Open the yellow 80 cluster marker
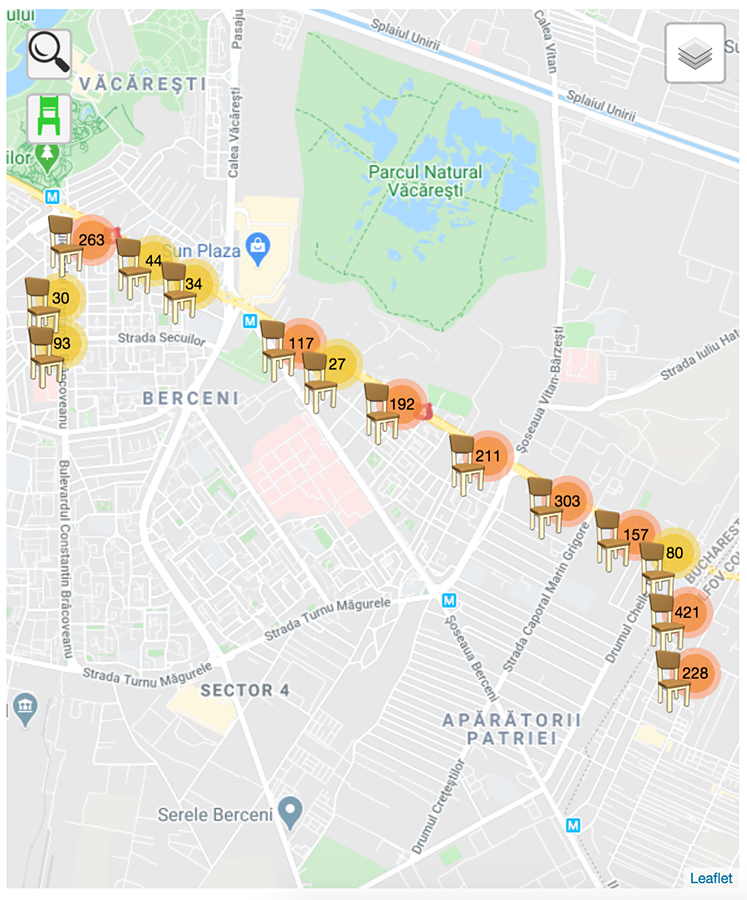The width and height of the screenshot is (747, 900). coord(674,552)
